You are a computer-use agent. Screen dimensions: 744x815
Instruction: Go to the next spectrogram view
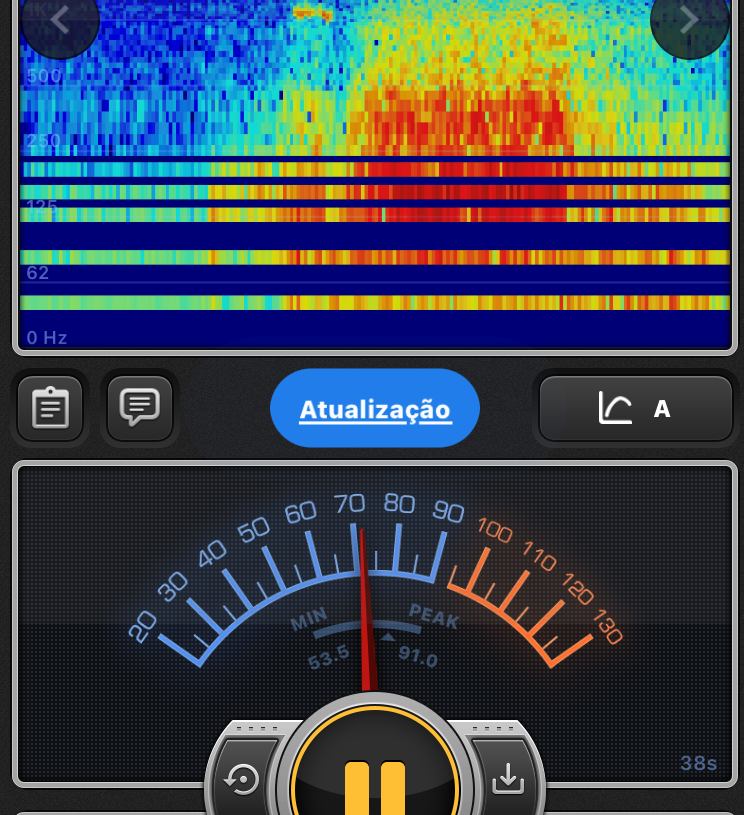[x=689, y=20]
